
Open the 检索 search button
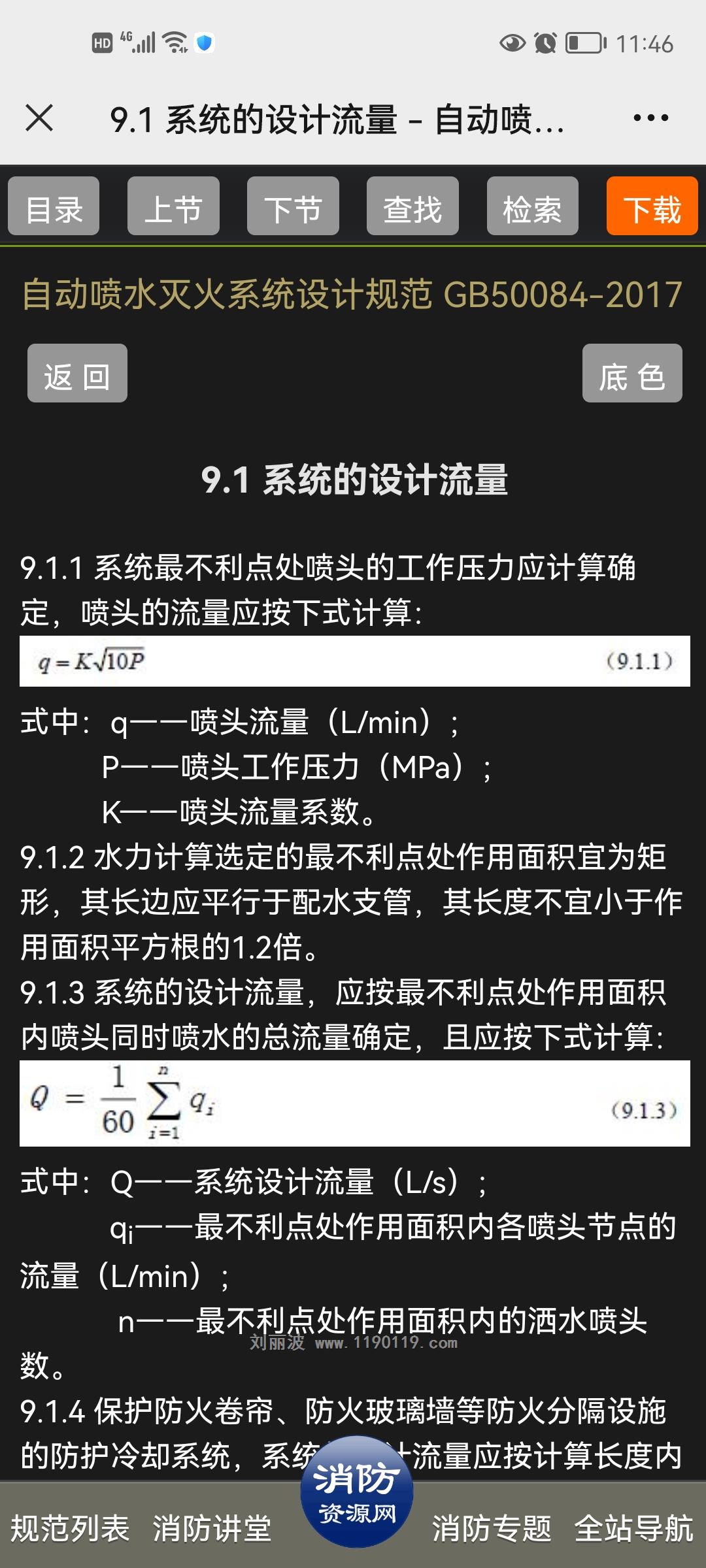tap(533, 206)
